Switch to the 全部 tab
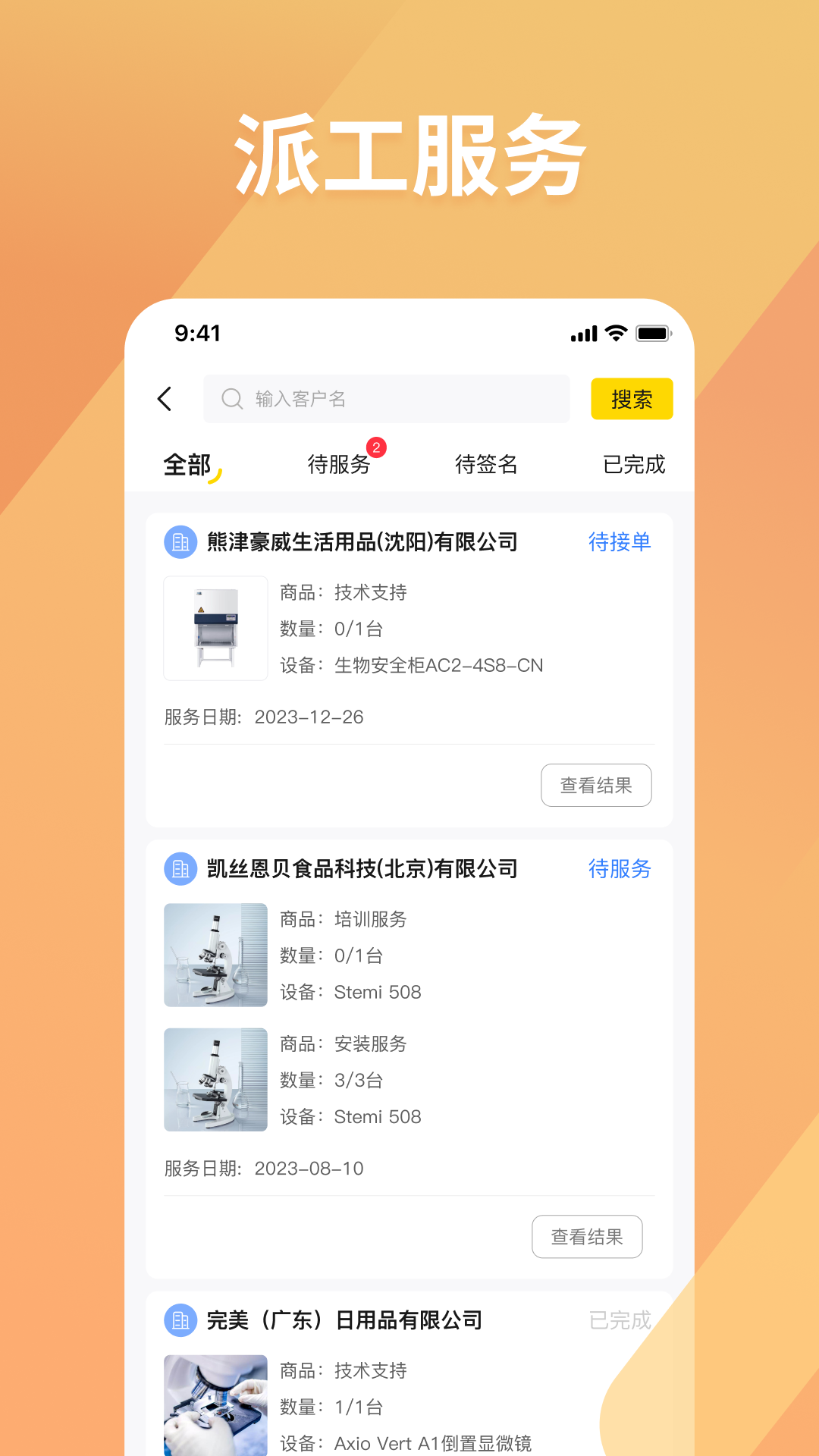This screenshot has width=819, height=1456. [x=187, y=464]
